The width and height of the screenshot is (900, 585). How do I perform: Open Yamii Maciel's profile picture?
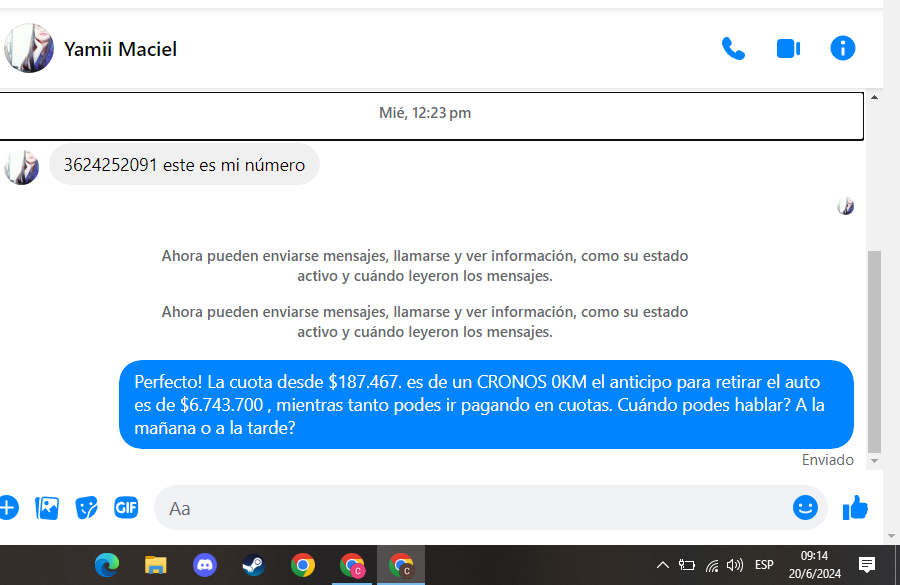coord(29,48)
